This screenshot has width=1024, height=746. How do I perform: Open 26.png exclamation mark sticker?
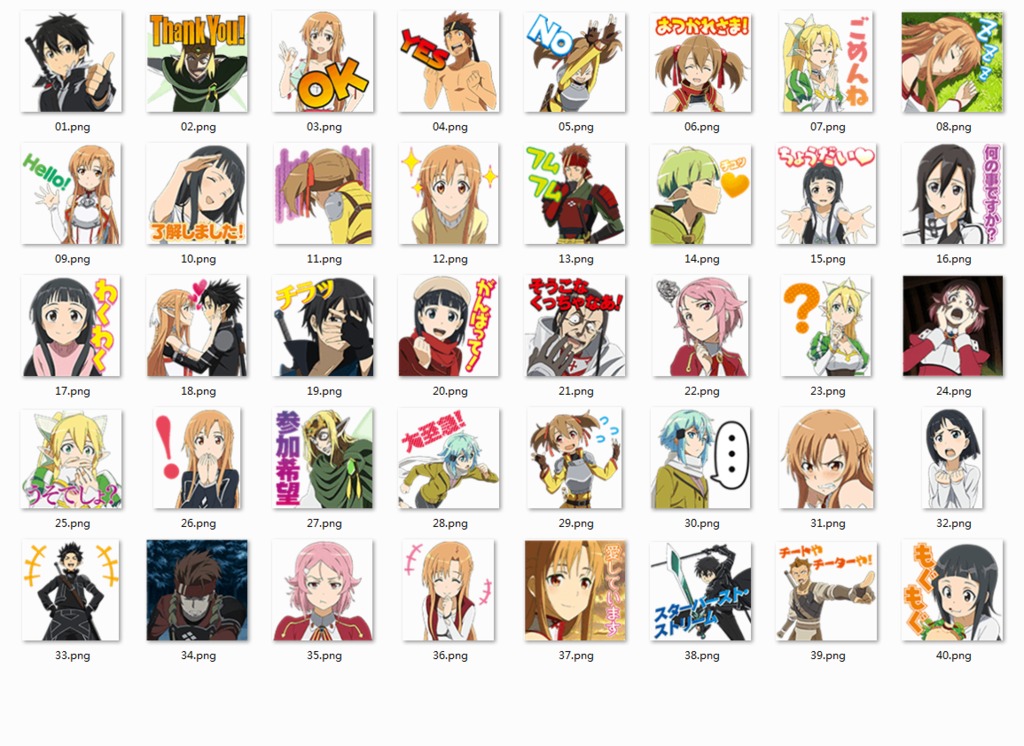198,458
